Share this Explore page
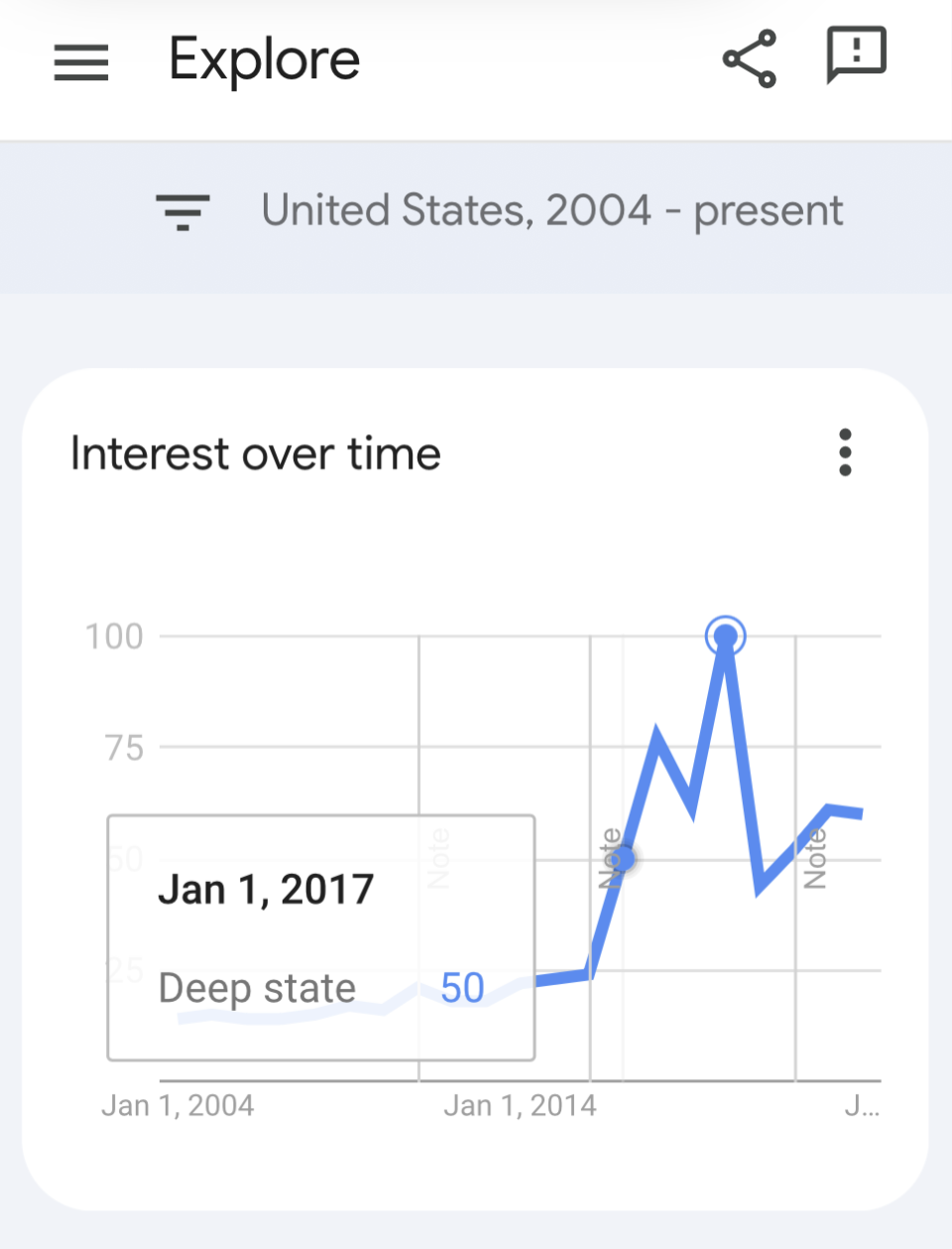This screenshot has height=1249, width=952. (x=750, y=60)
